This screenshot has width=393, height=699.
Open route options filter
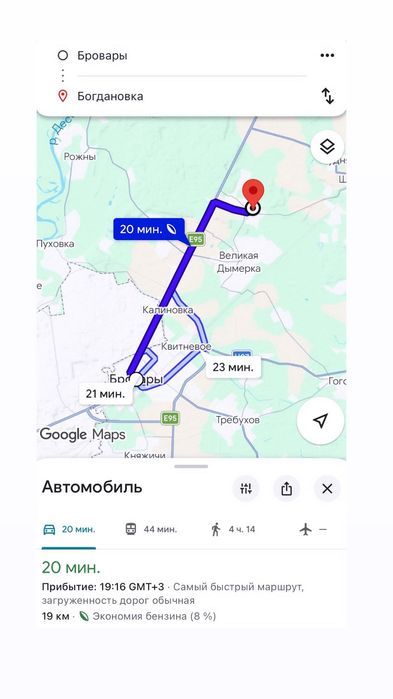point(246,489)
